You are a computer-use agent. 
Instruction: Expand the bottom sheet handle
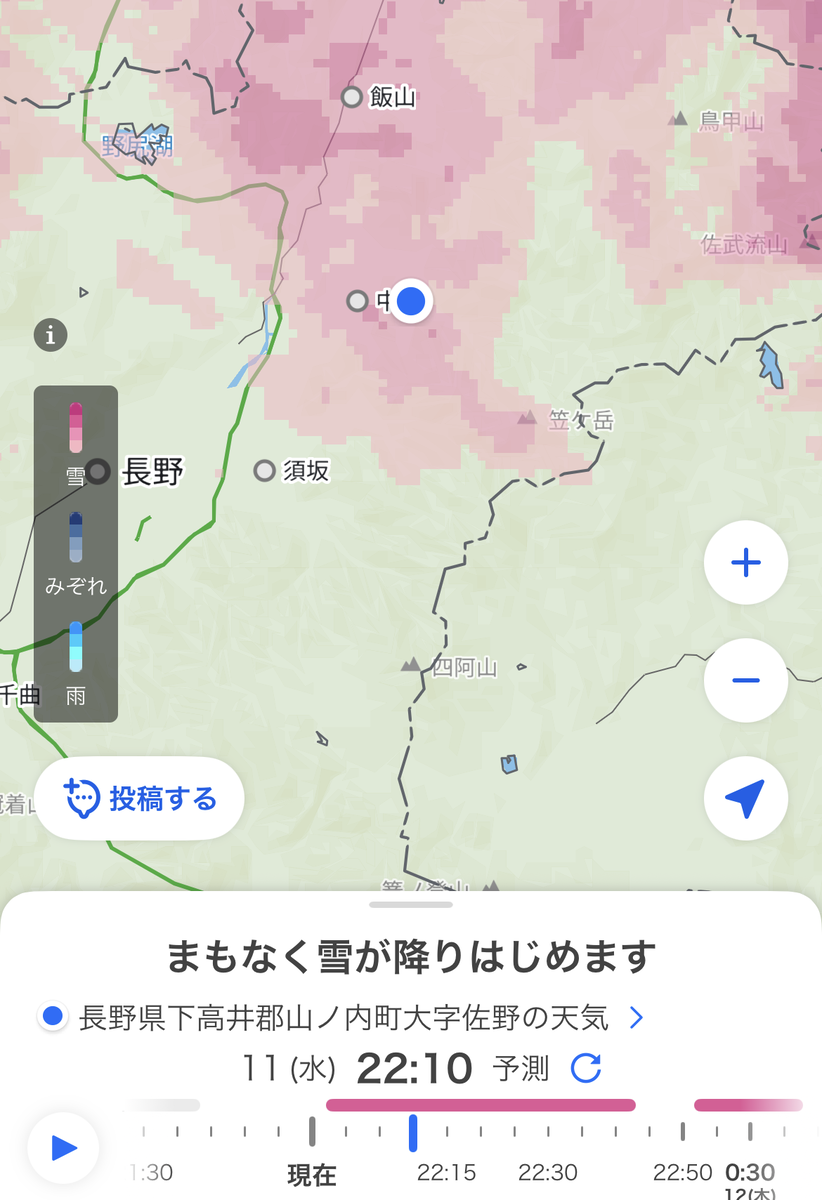pos(410,904)
